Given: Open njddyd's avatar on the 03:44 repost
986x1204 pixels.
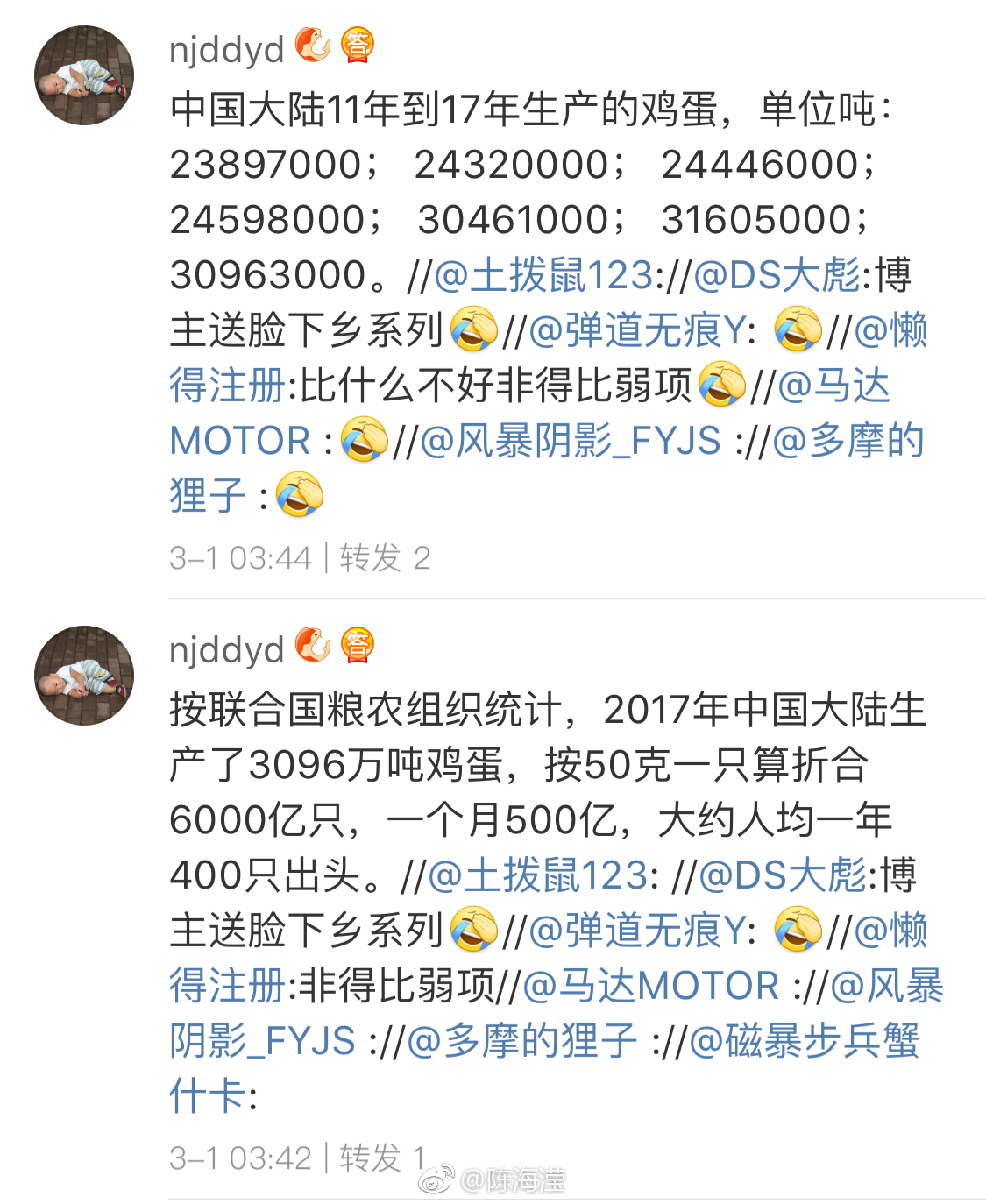Looking at the screenshot, I should click(84, 75).
